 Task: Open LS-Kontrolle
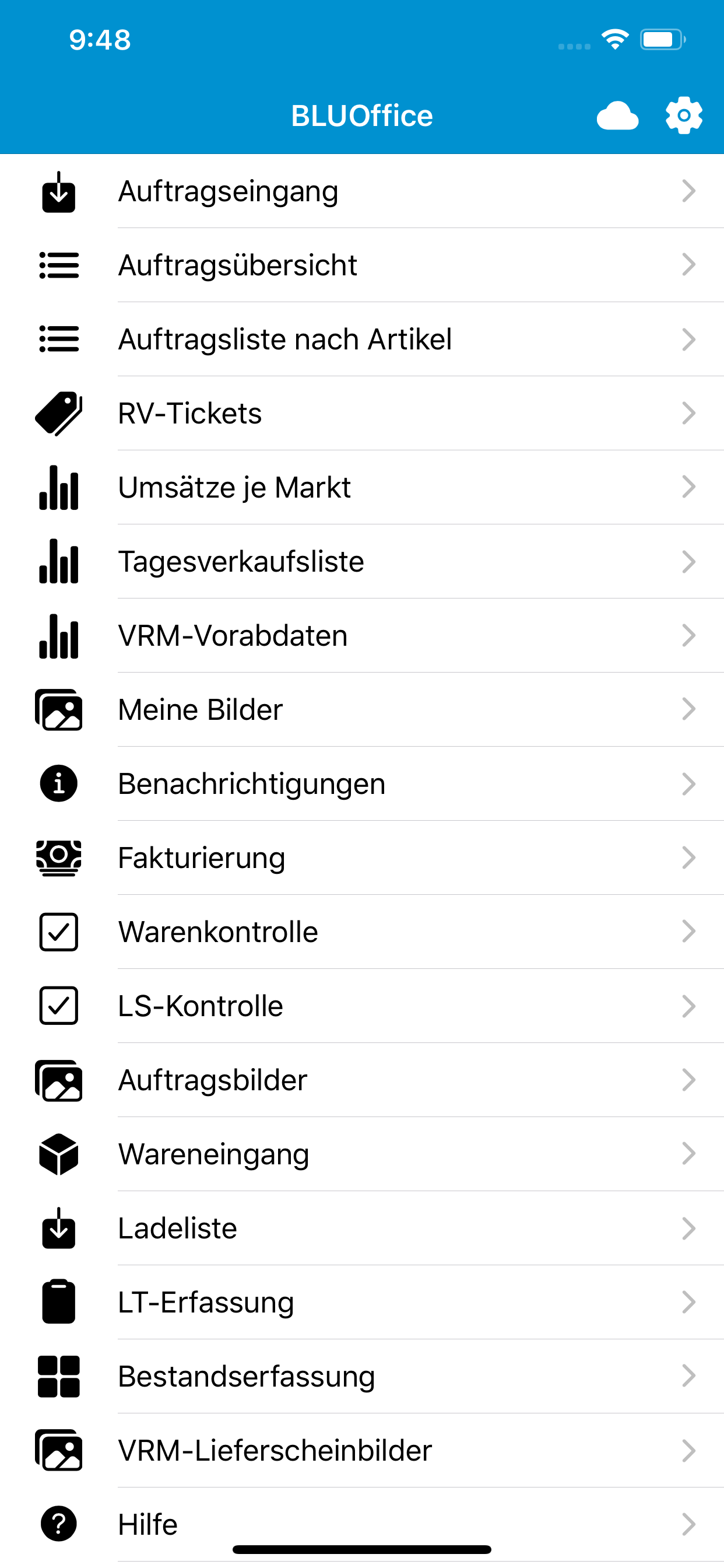362,1006
